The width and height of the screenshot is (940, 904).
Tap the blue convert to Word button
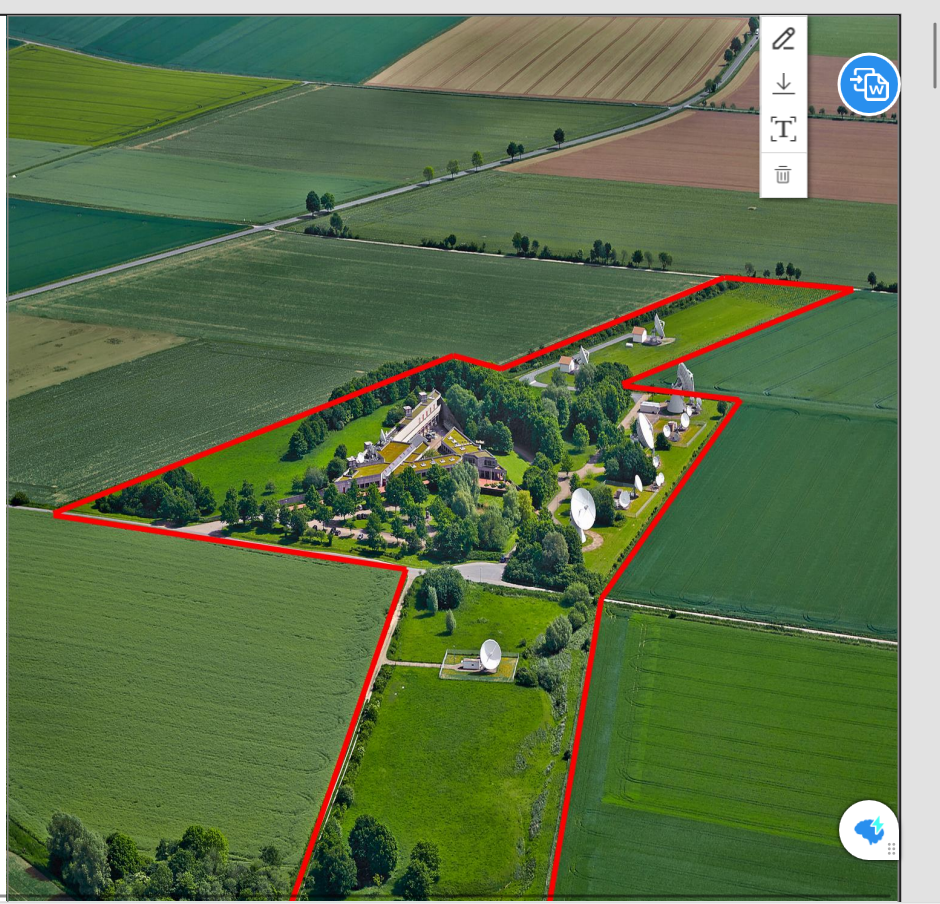869,84
